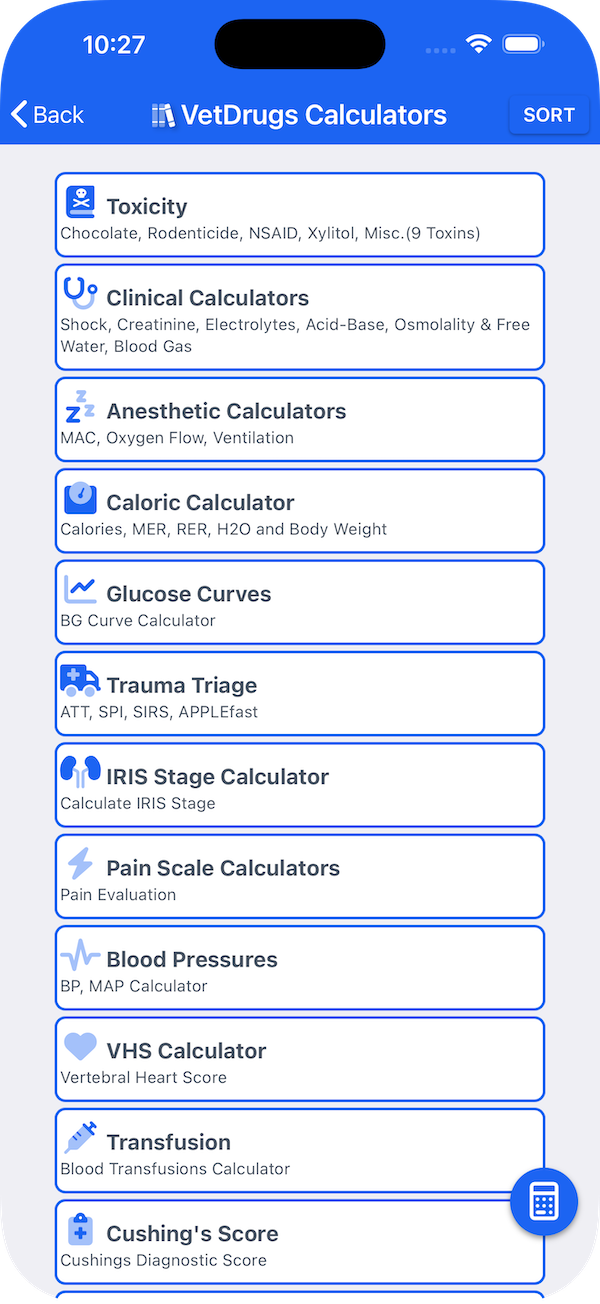Go back to the previous screen

(47, 115)
